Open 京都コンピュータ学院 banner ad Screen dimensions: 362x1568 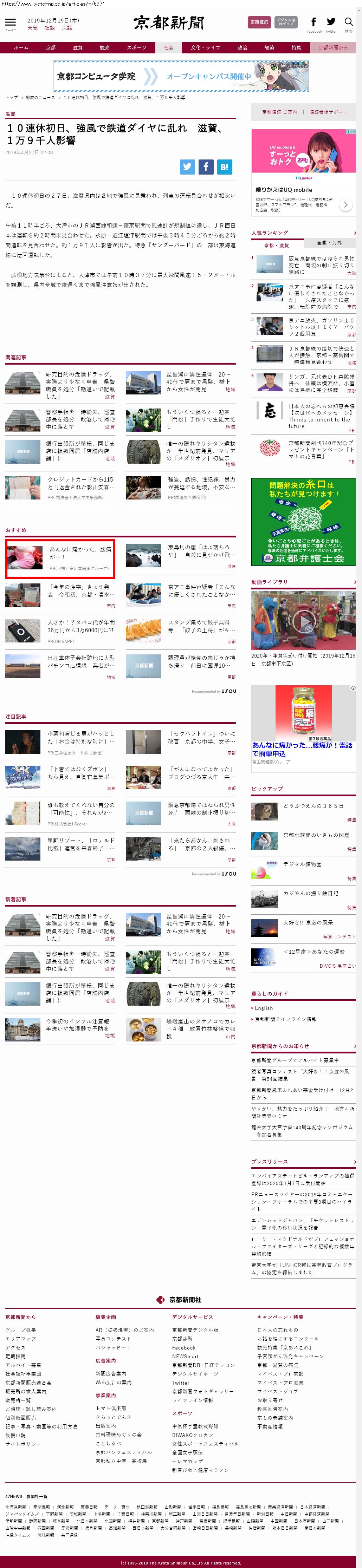point(180,76)
